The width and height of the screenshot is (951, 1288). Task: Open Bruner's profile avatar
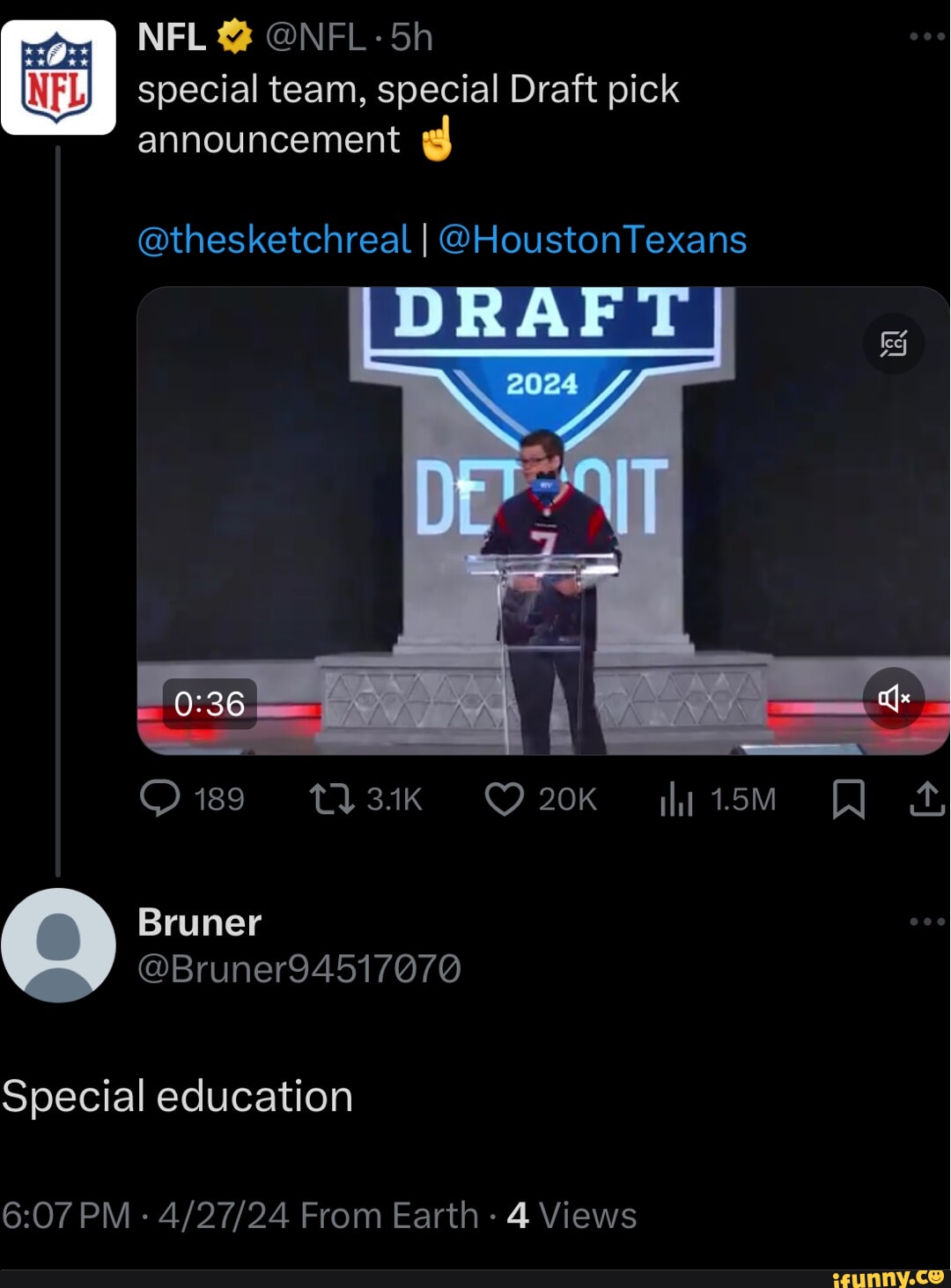(58, 945)
